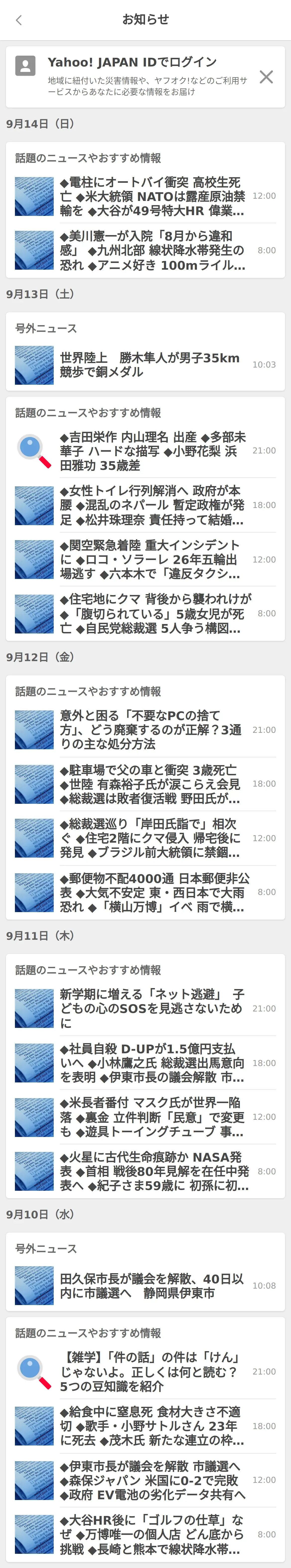Open the 吉田栄作 内山理名 出産 notification
The image size is (291, 1568).
(x=152, y=450)
